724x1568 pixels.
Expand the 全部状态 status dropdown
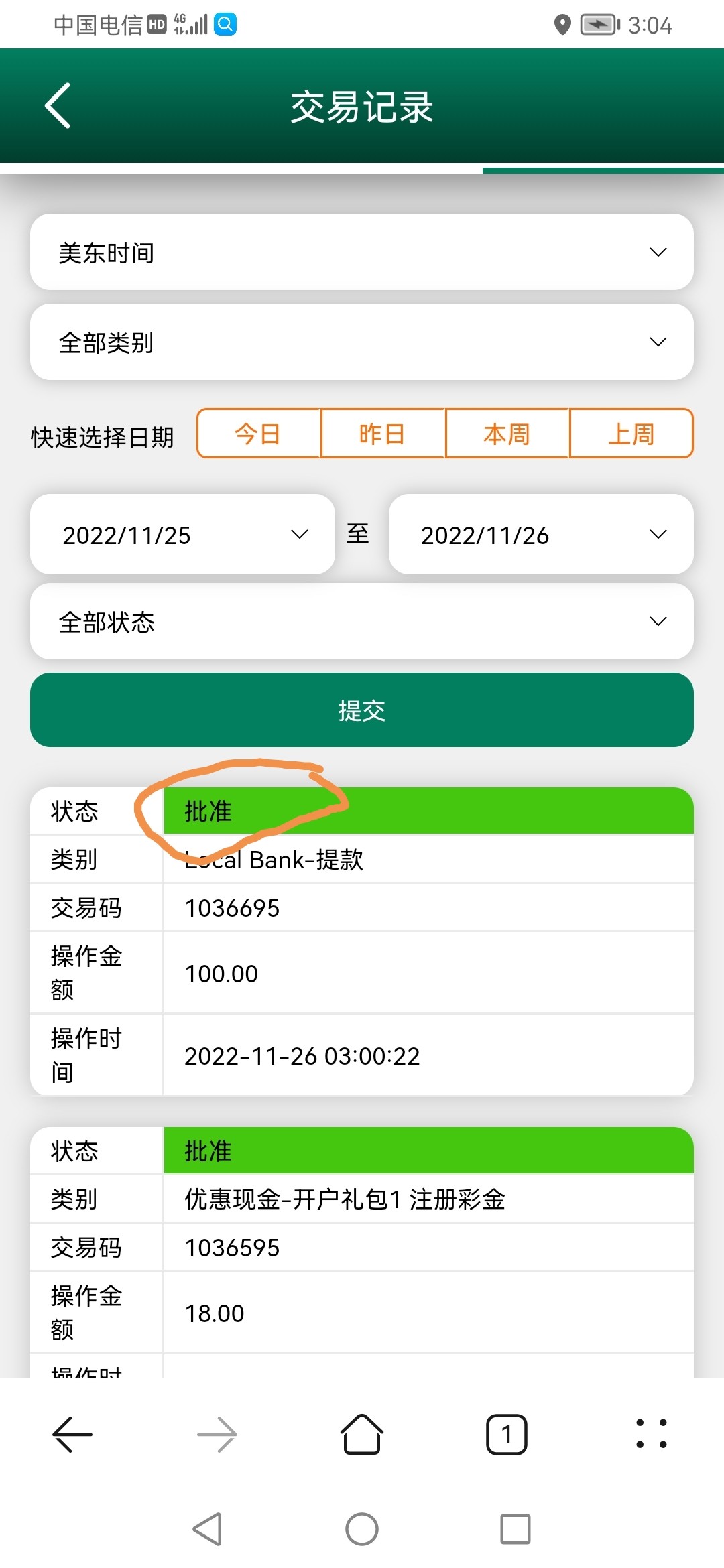coord(362,622)
